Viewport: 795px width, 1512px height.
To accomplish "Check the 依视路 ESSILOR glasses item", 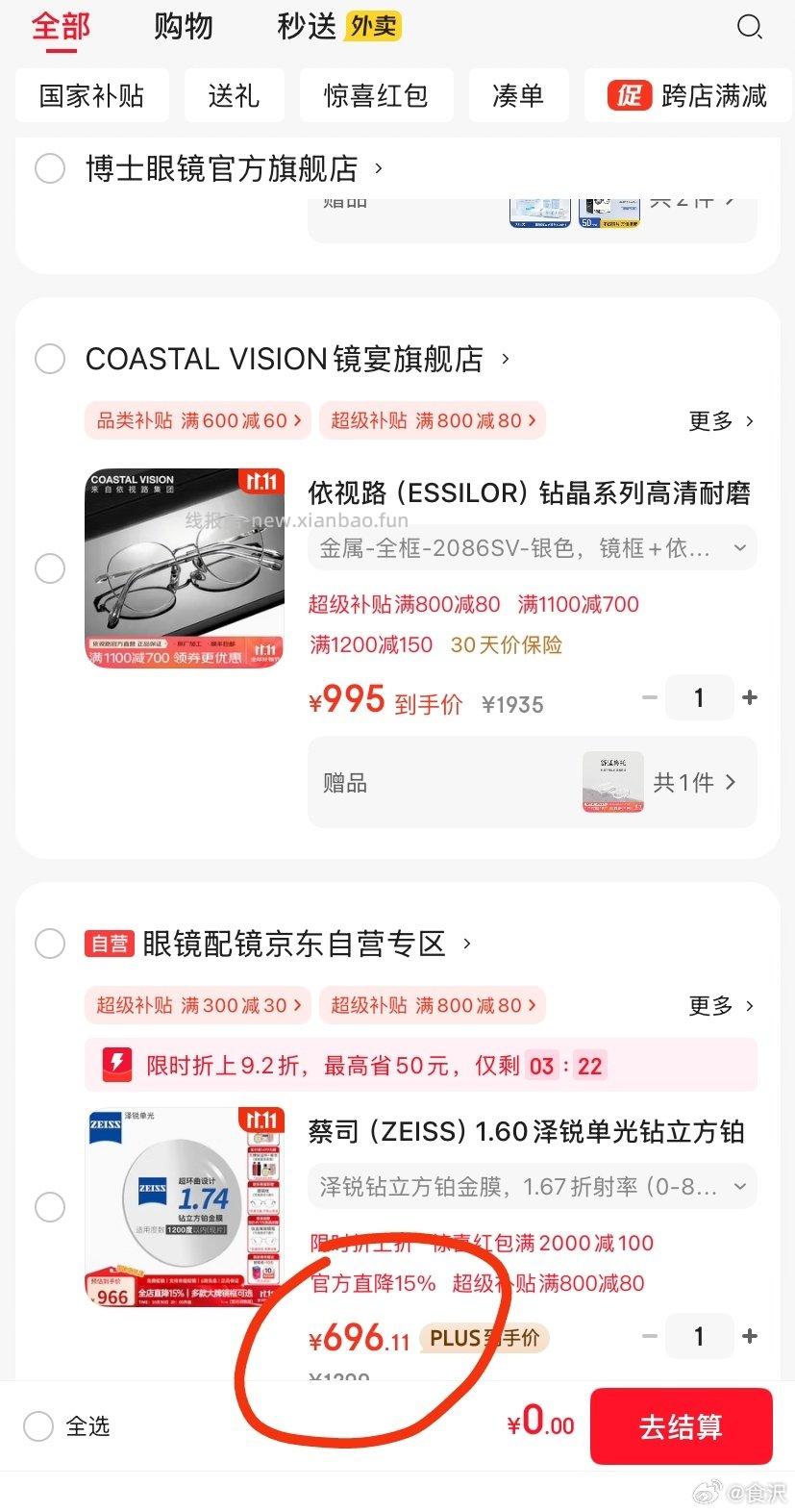I will [50, 567].
